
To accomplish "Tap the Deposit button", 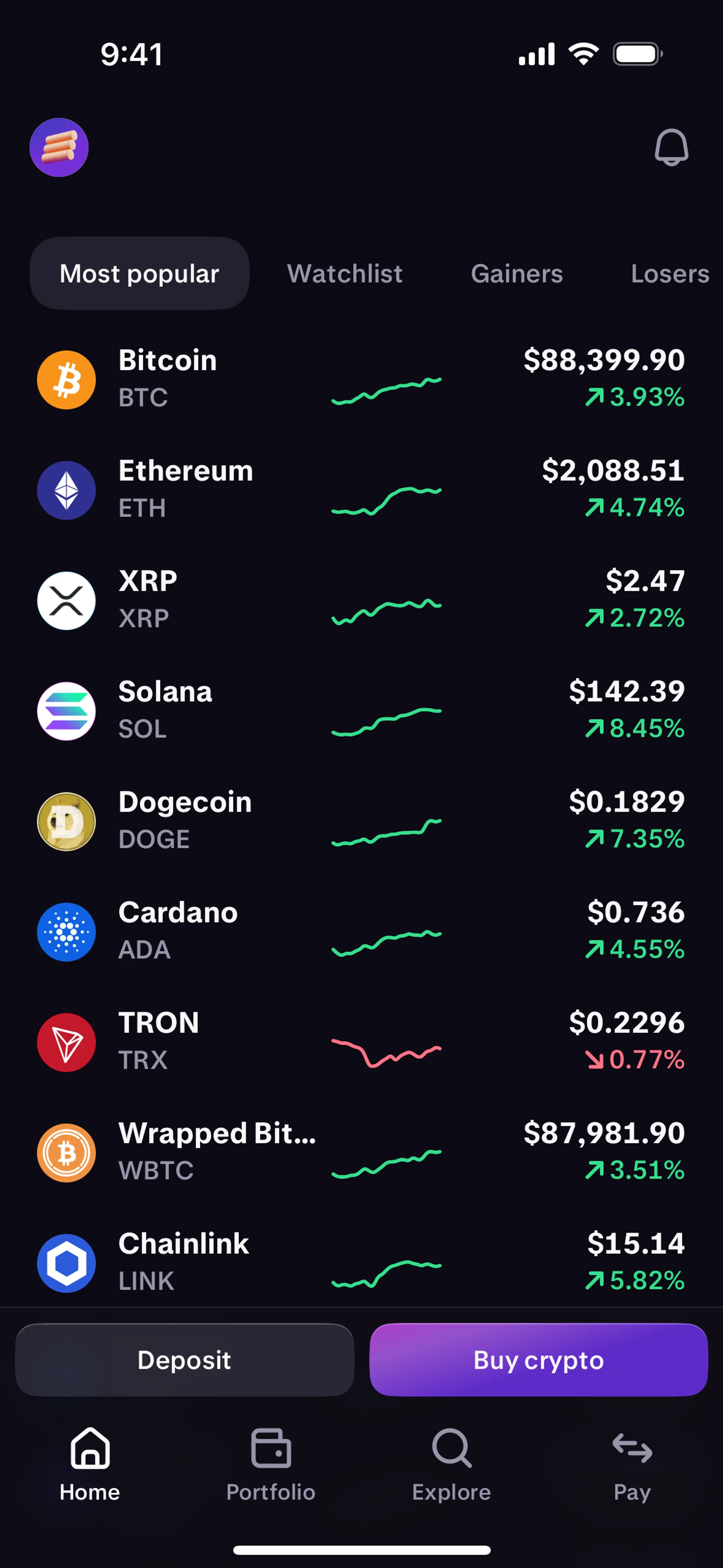I will pos(185,1360).
